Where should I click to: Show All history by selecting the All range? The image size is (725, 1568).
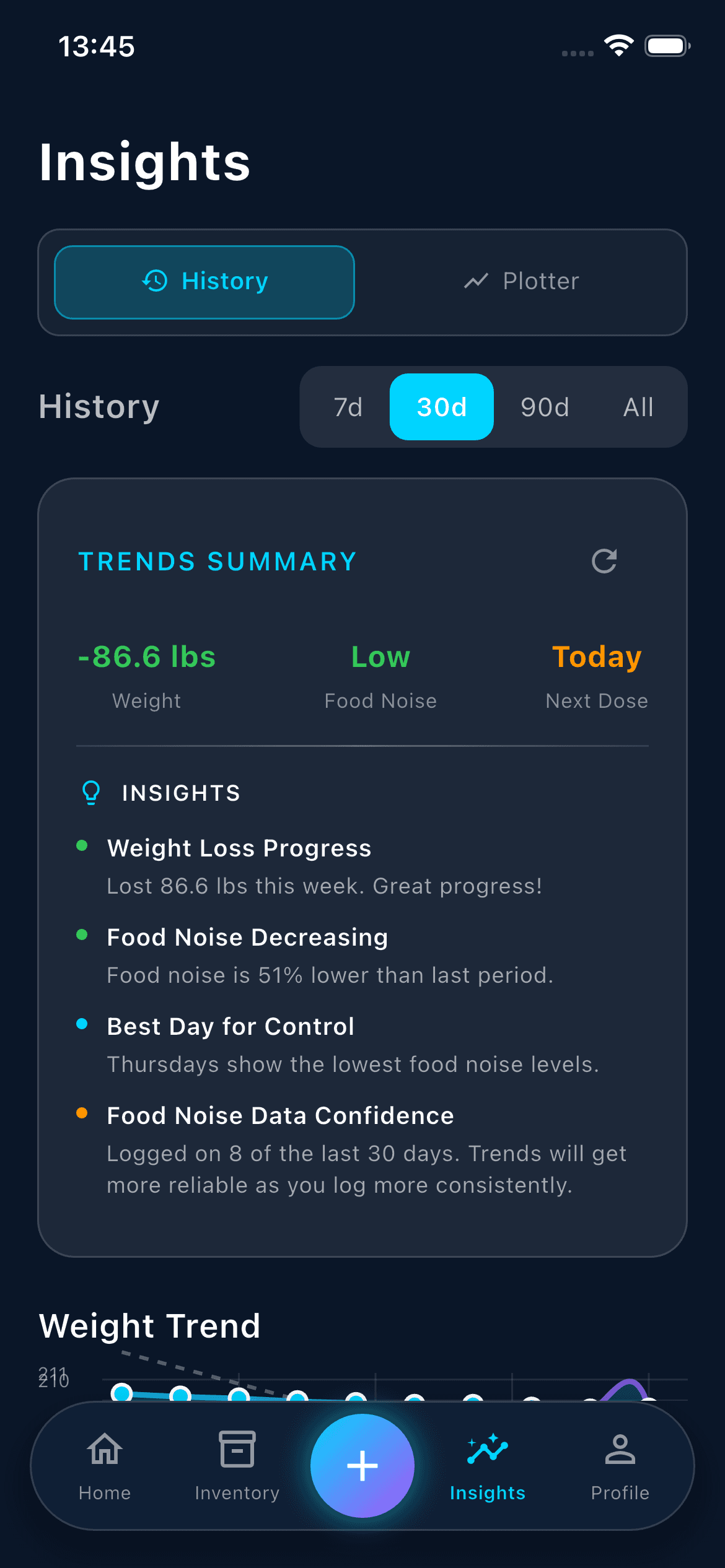click(638, 407)
